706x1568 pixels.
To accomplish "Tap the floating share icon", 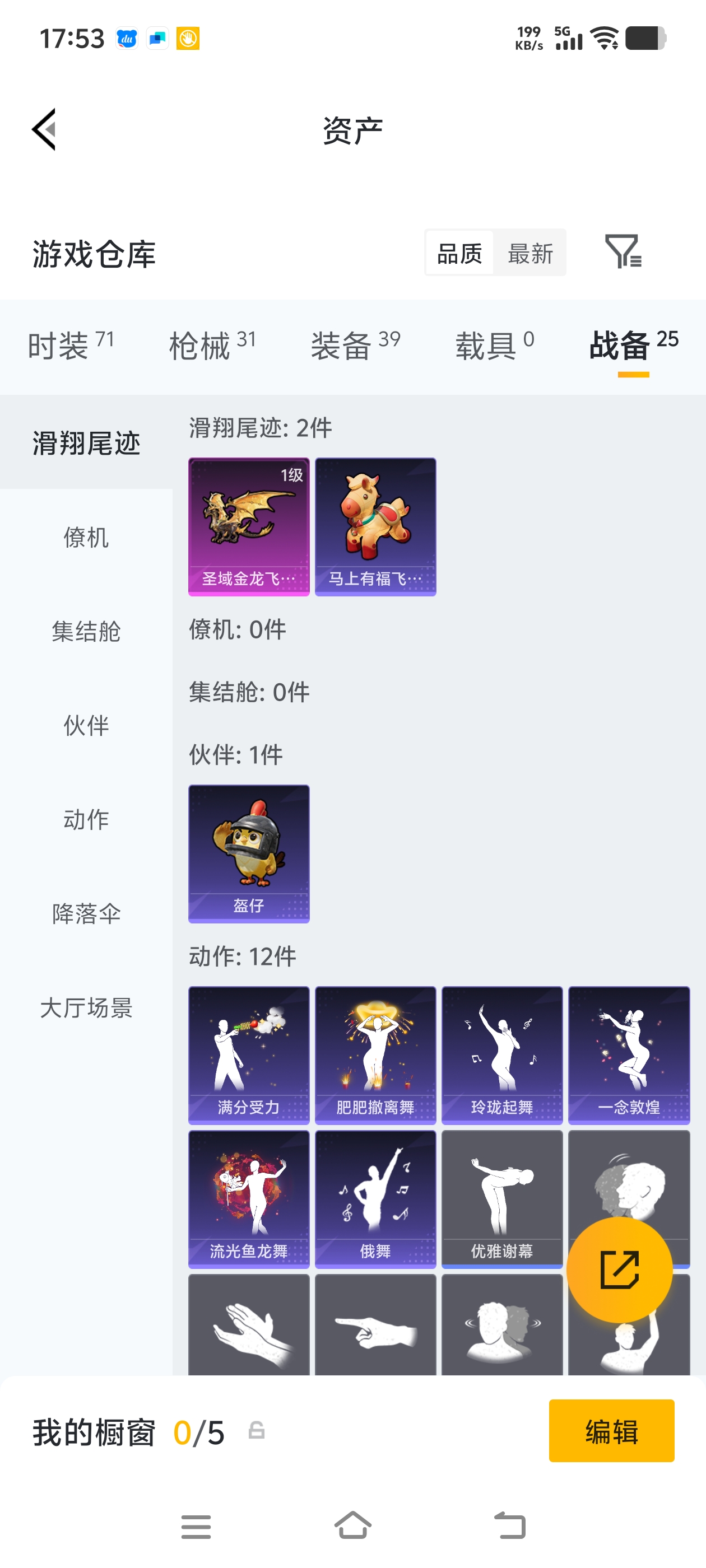I will 619,1268.
